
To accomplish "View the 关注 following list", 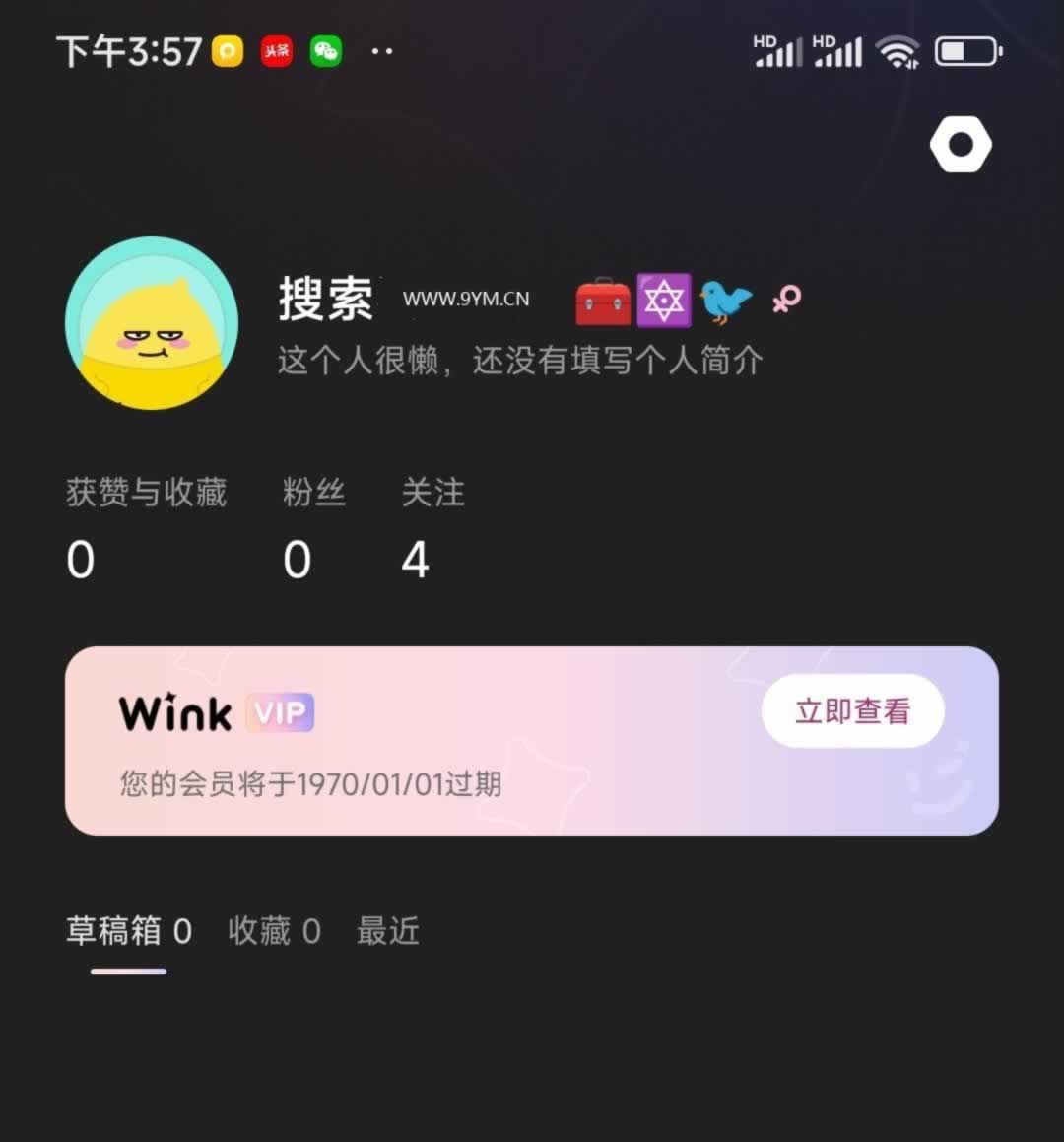I will tap(432, 527).
